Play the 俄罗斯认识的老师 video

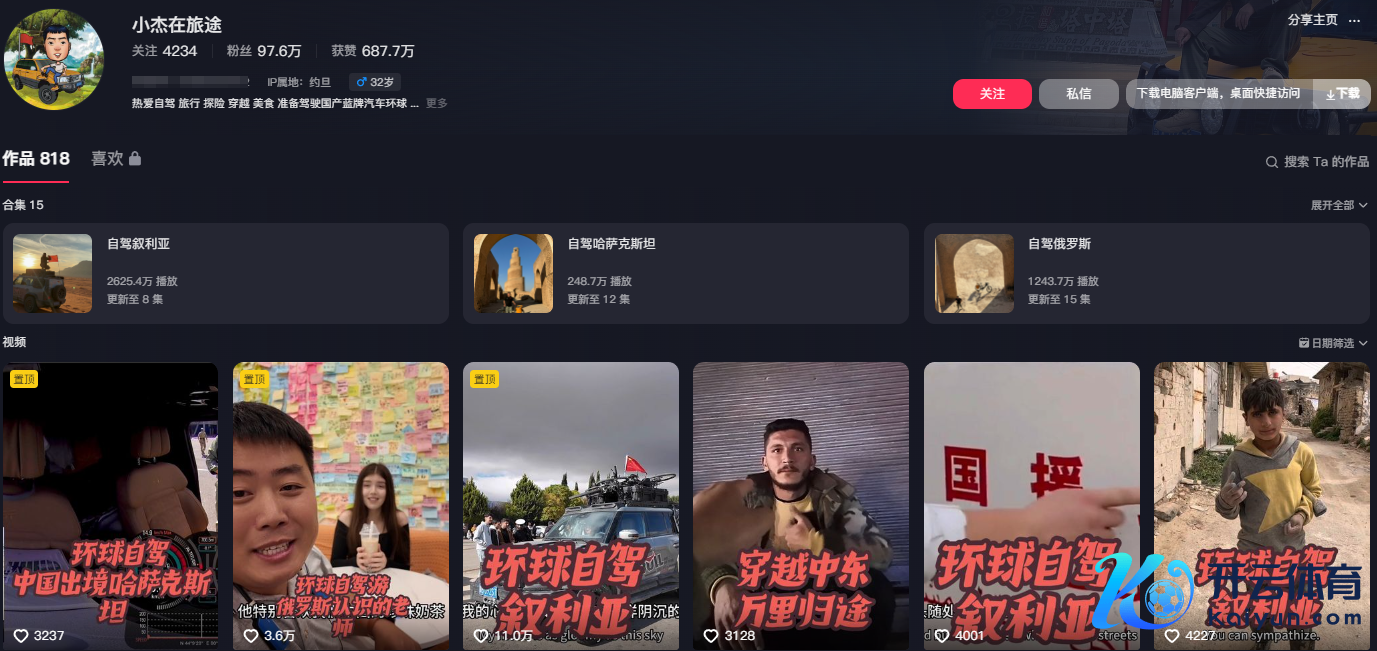click(340, 505)
